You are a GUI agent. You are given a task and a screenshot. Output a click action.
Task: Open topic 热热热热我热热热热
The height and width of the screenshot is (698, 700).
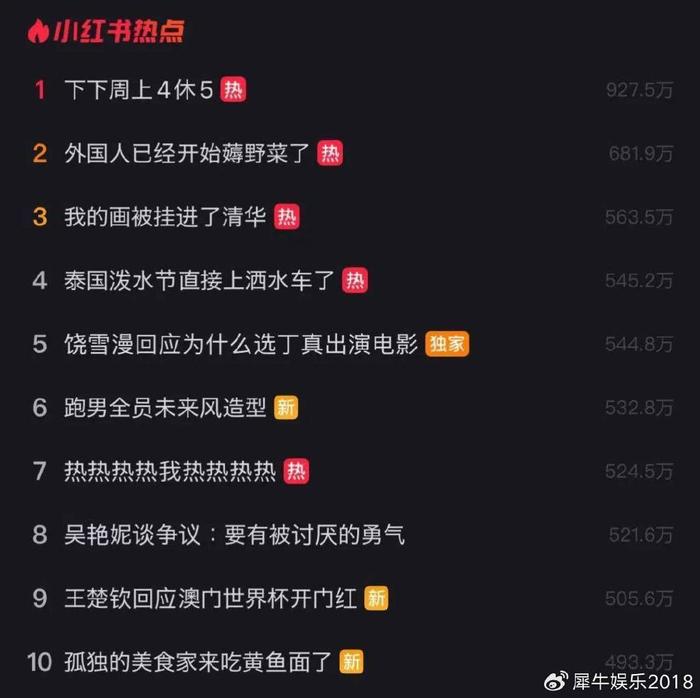[x=170, y=471]
